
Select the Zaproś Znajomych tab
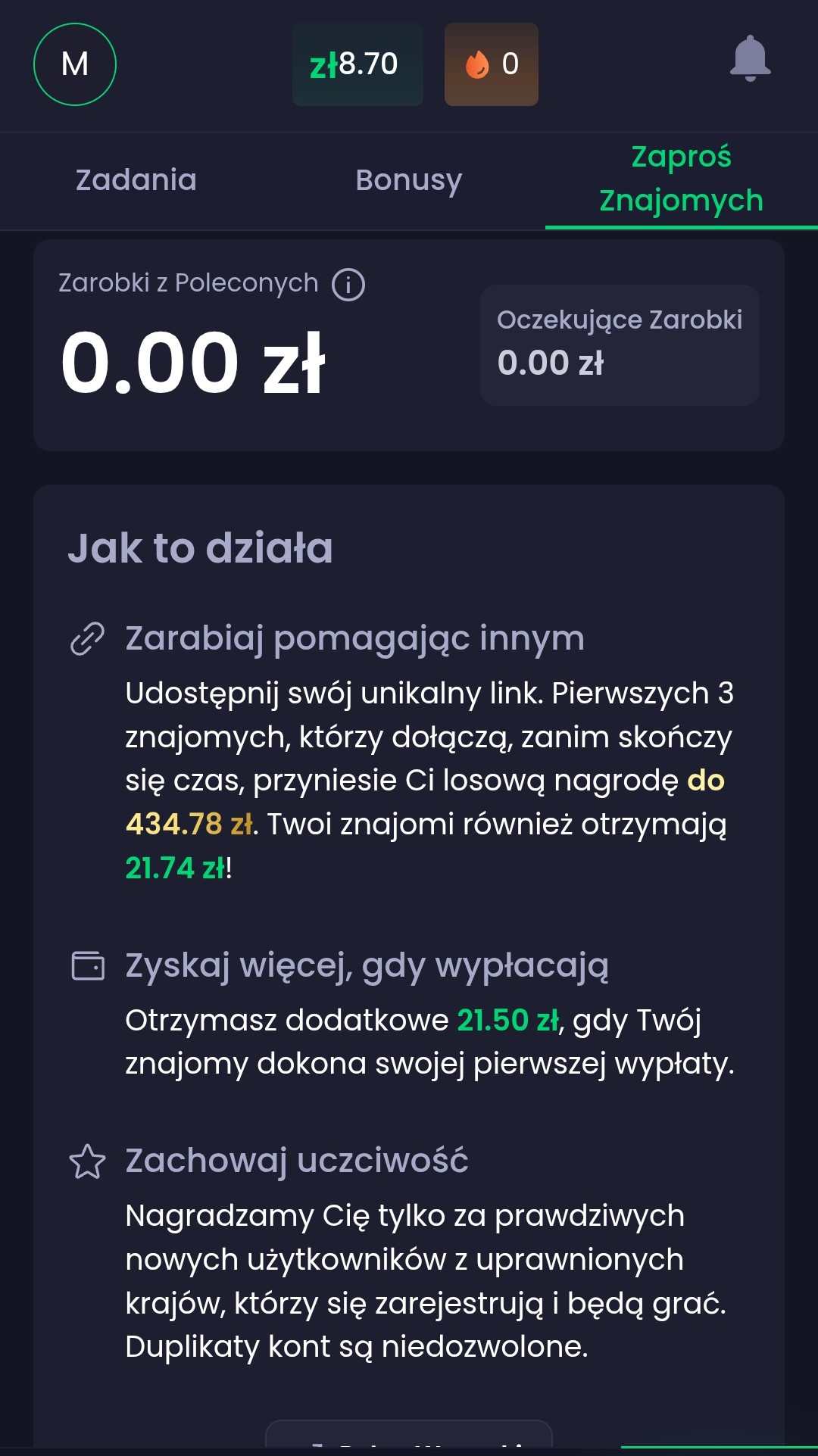pyautogui.click(x=681, y=179)
